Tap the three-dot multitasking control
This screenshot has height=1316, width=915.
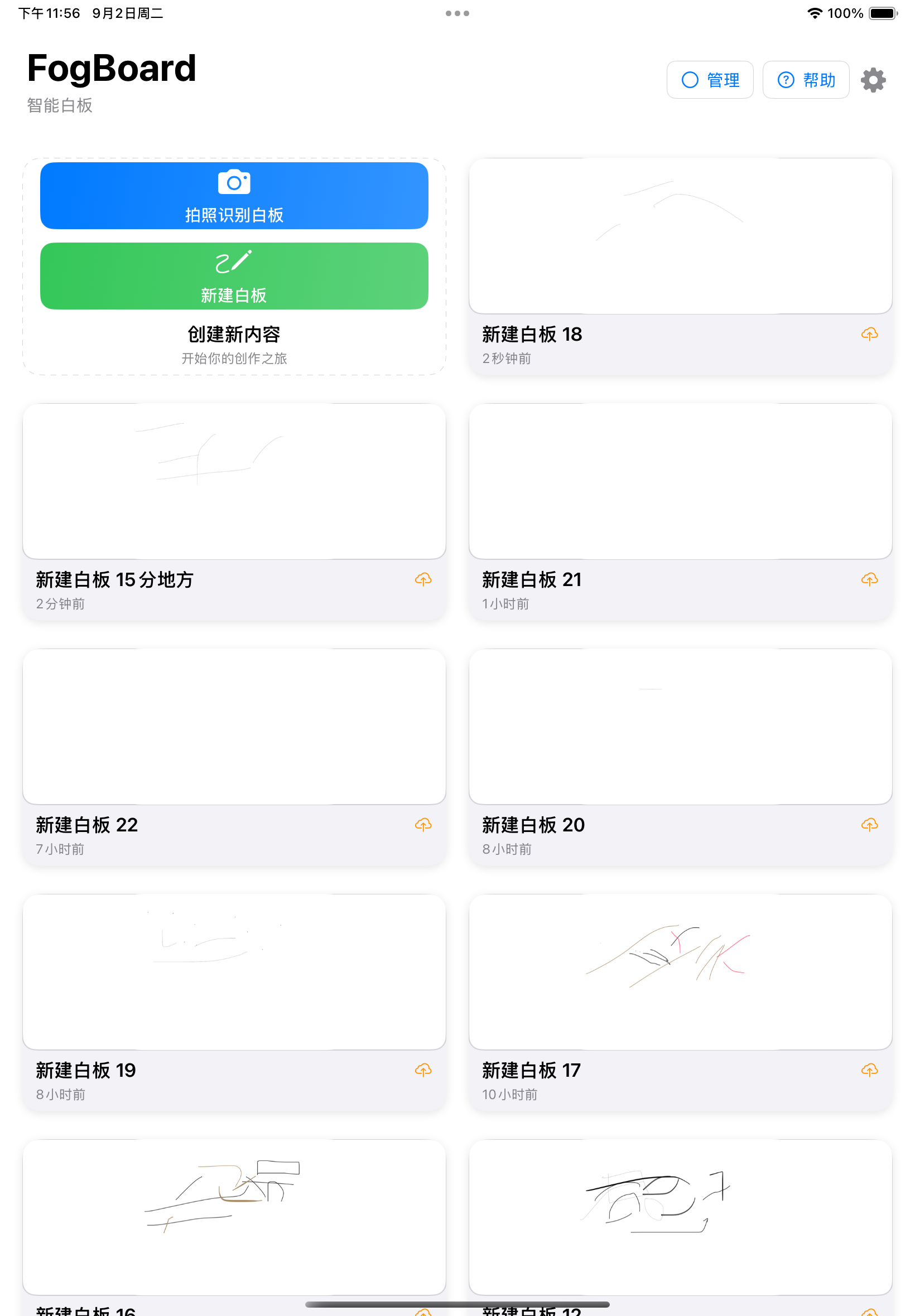[x=458, y=13]
